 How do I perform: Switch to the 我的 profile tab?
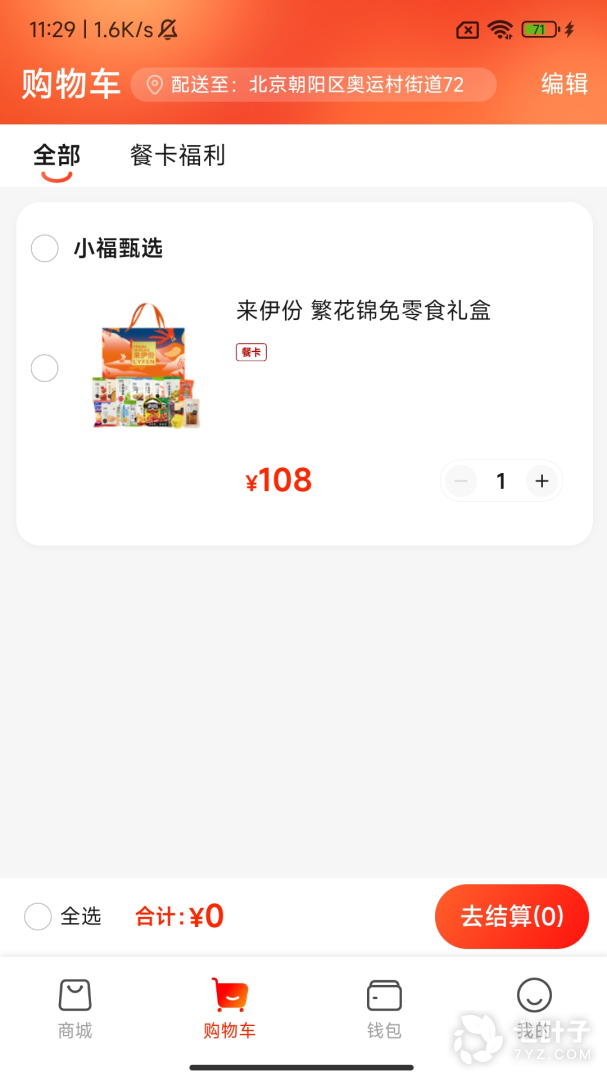pos(534,1008)
